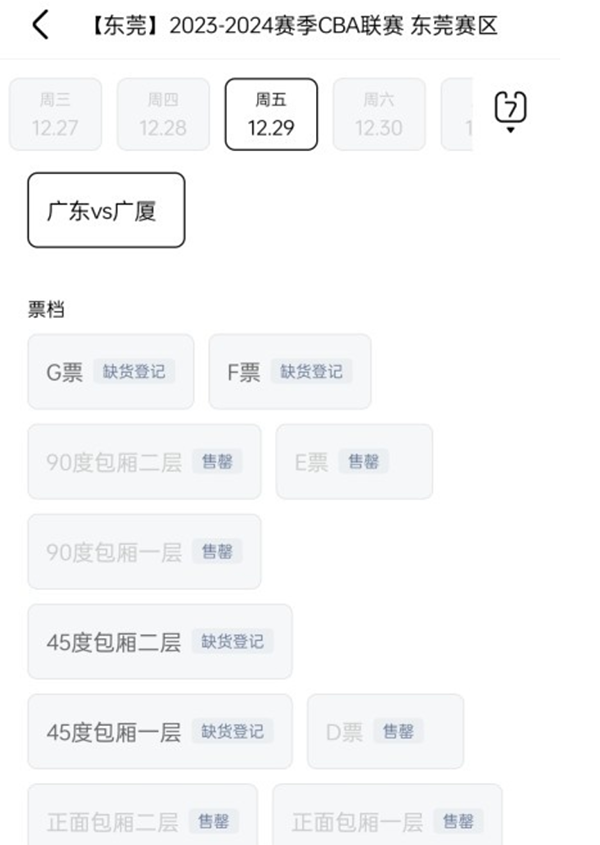Choose the 广东vs广厦 match

106,210
